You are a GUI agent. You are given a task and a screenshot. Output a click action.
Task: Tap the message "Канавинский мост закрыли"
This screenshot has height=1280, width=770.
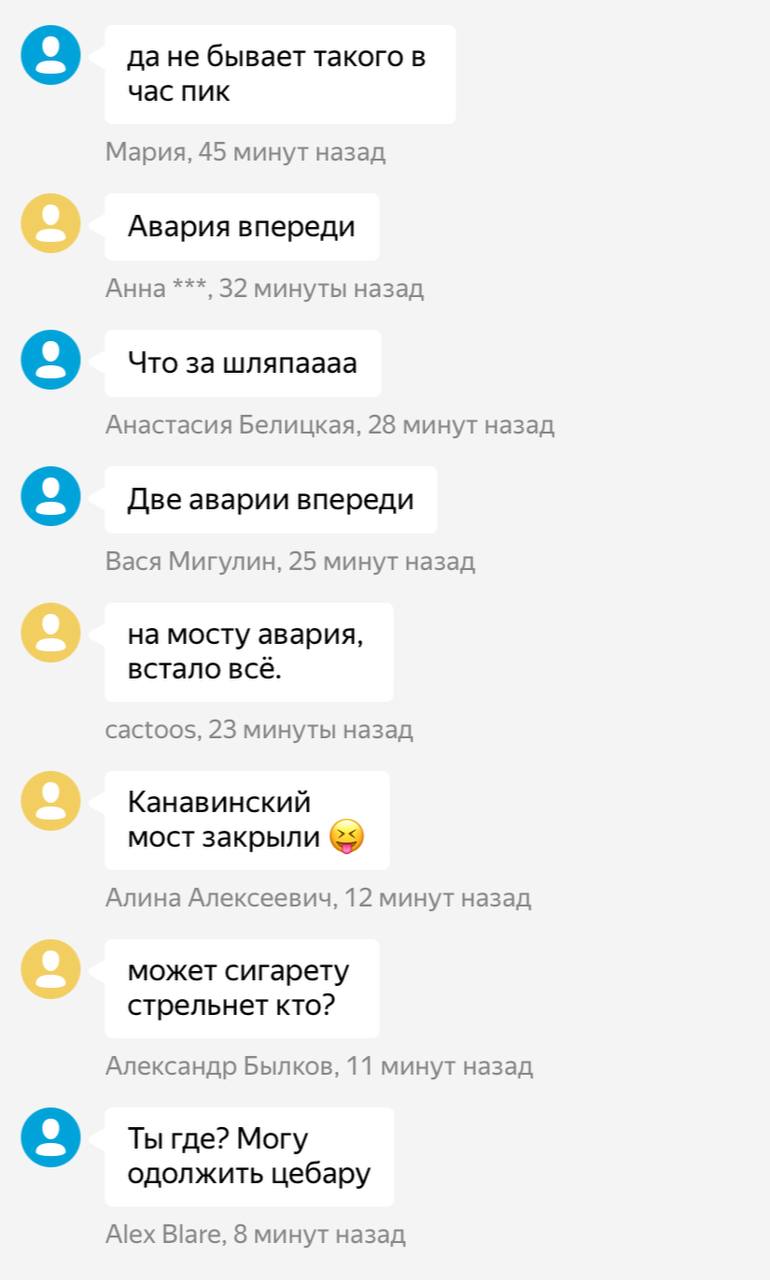pos(247,820)
